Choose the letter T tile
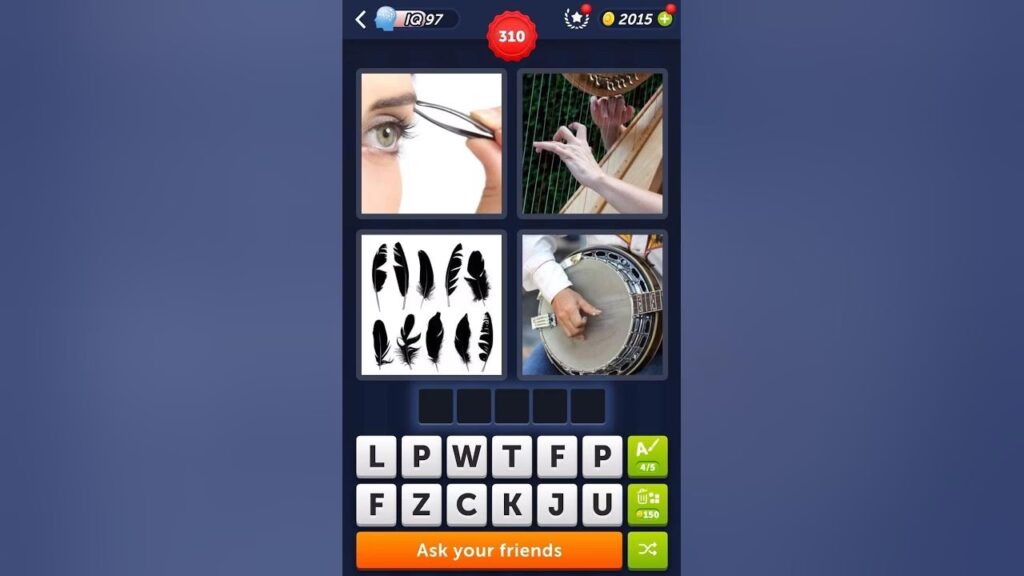Image resolution: width=1024 pixels, height=576 pixels. [x=511, y=457]
